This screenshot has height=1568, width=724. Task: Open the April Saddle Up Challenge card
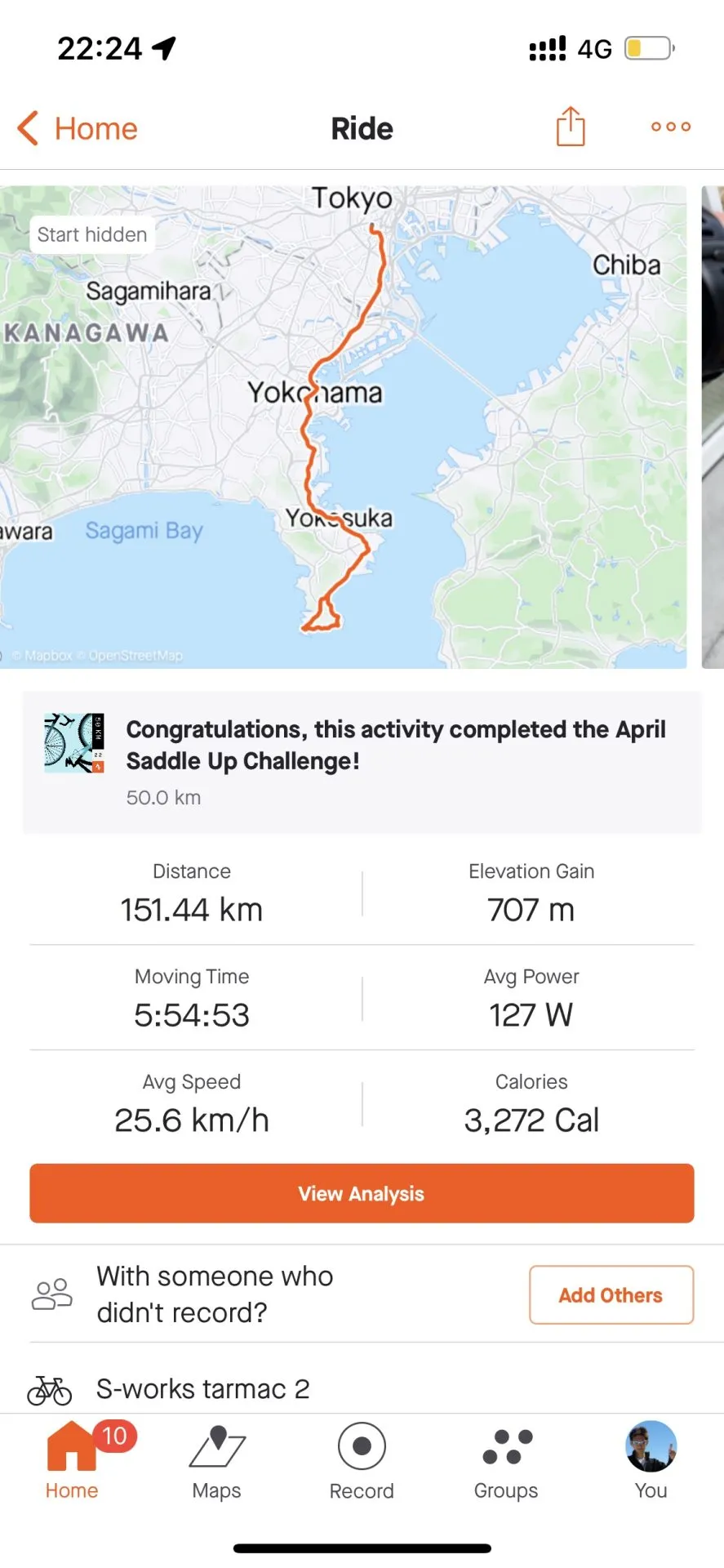click(362, 761)
